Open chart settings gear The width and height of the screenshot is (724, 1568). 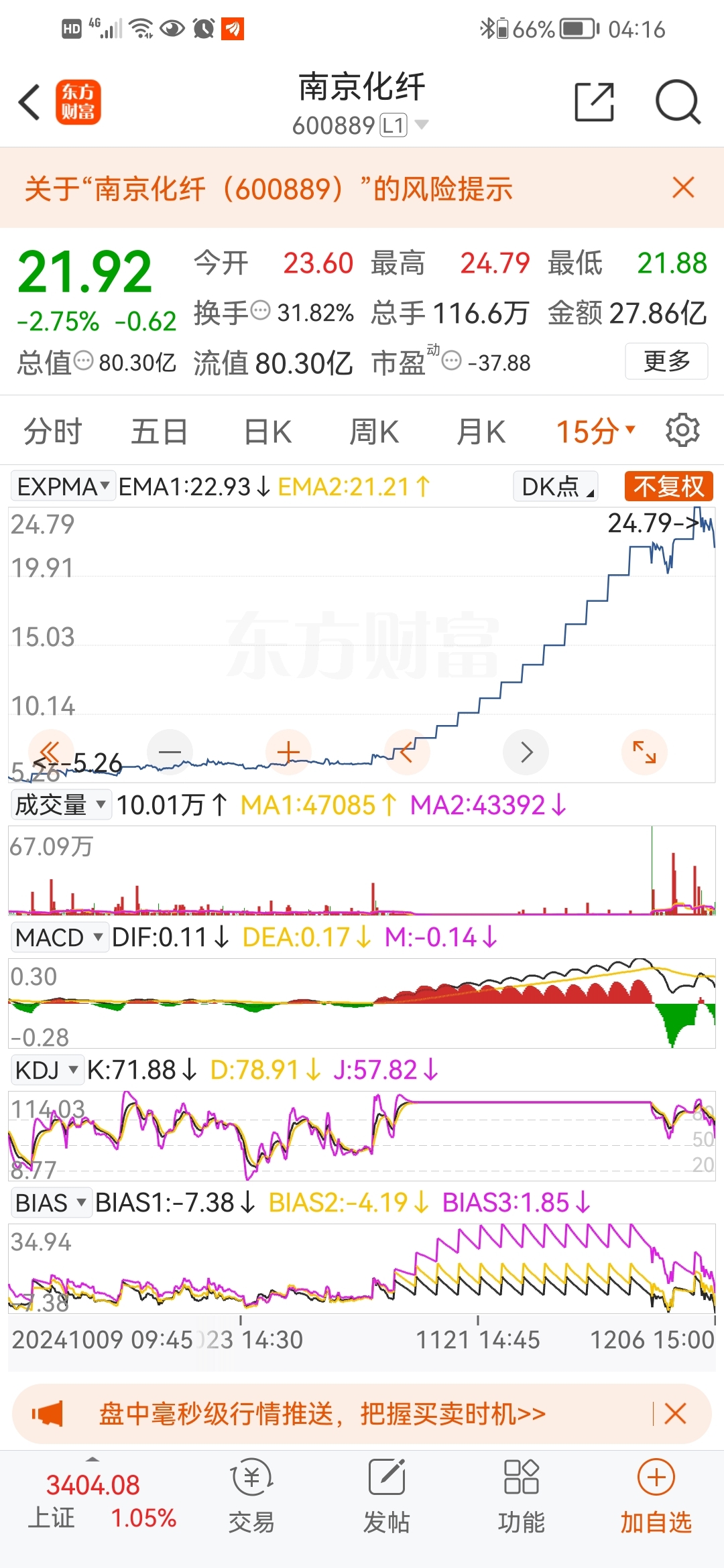(x=682, y=430)
